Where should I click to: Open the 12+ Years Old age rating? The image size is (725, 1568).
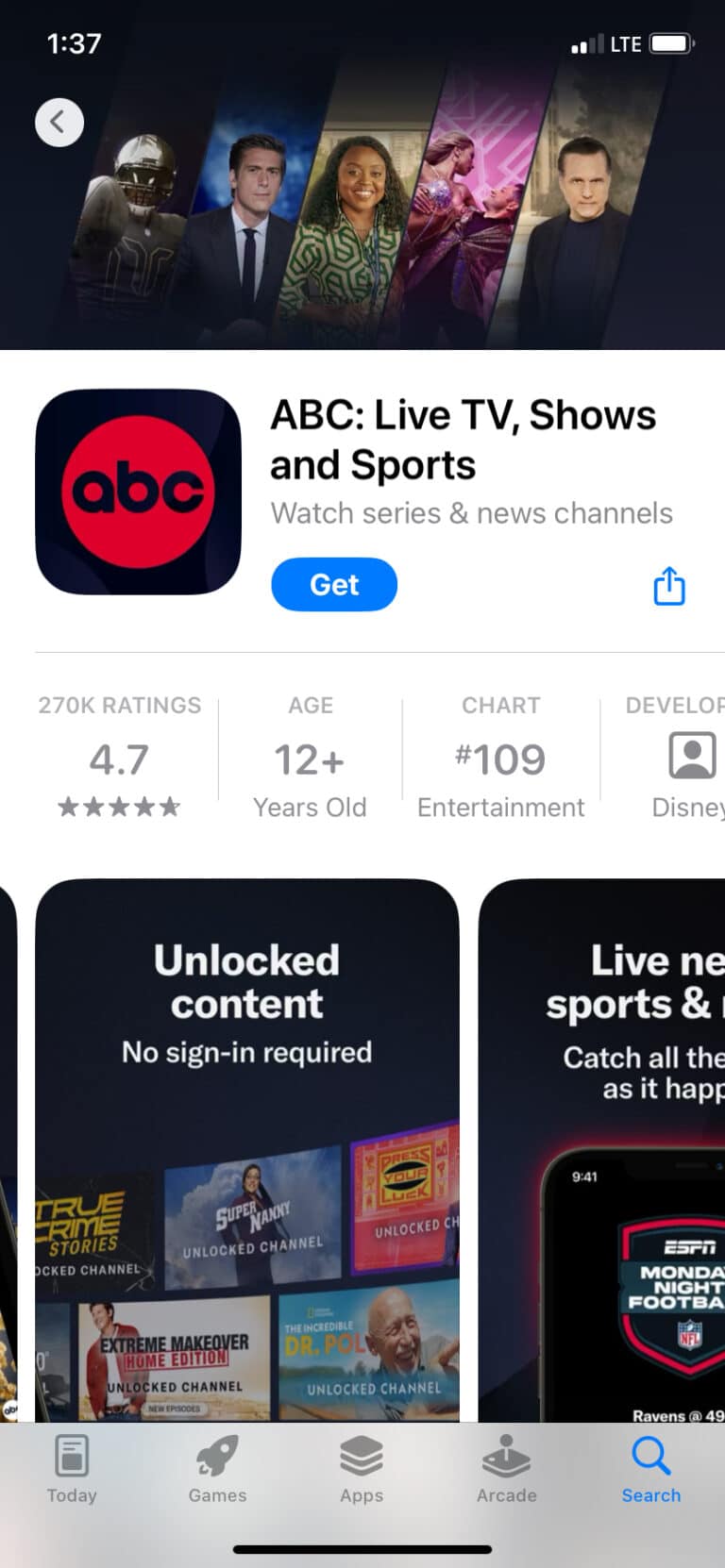point(310,755)
